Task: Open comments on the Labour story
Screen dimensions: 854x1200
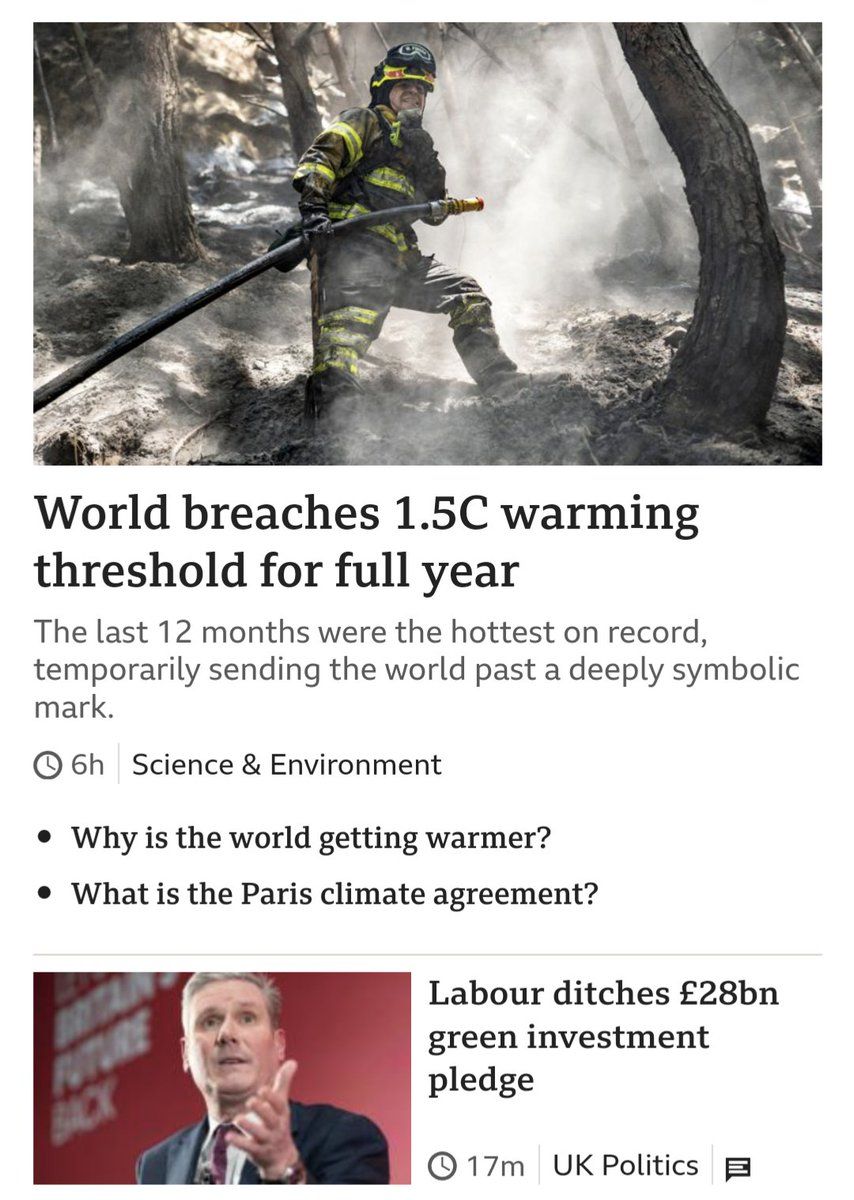Action: (x=737, y=1167)
